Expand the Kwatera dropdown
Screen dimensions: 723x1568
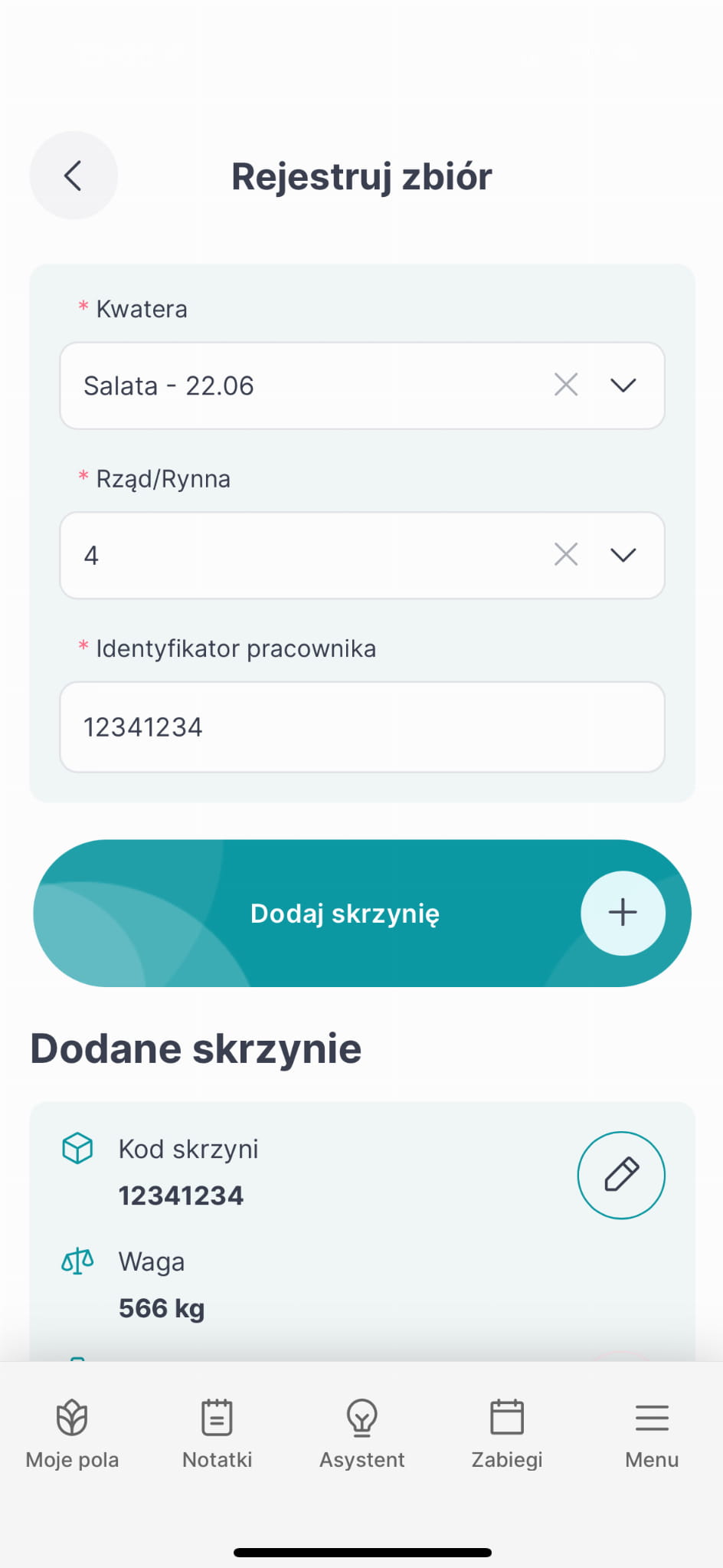pyautogui.click(x=623, y=385)
